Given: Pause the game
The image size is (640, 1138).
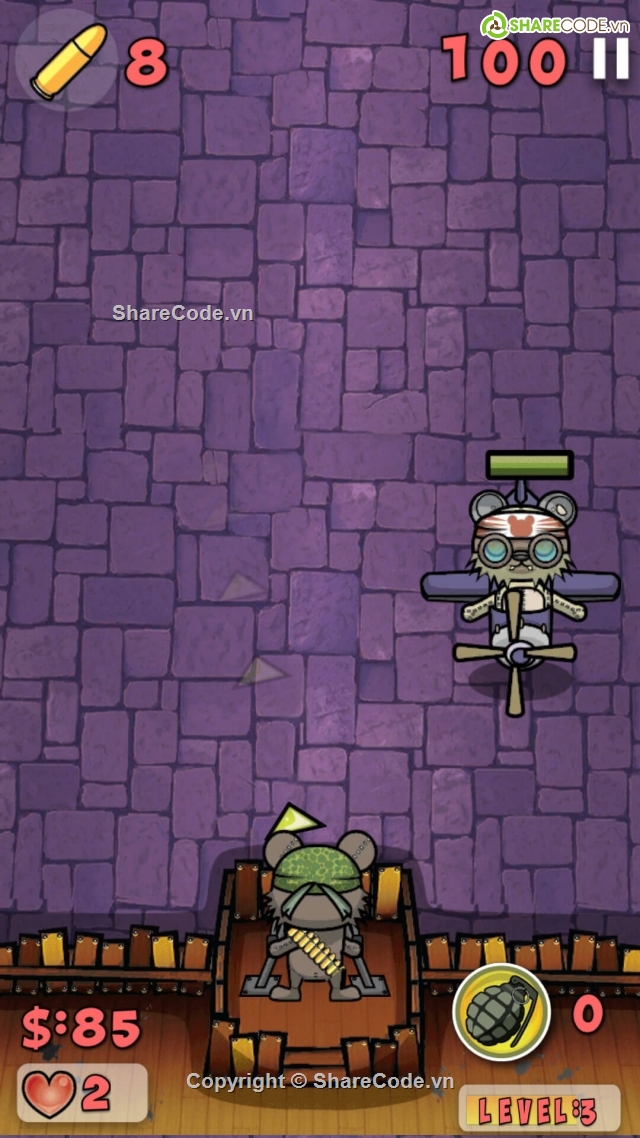Looking at the screenshot, I should [x=610, y=58].
